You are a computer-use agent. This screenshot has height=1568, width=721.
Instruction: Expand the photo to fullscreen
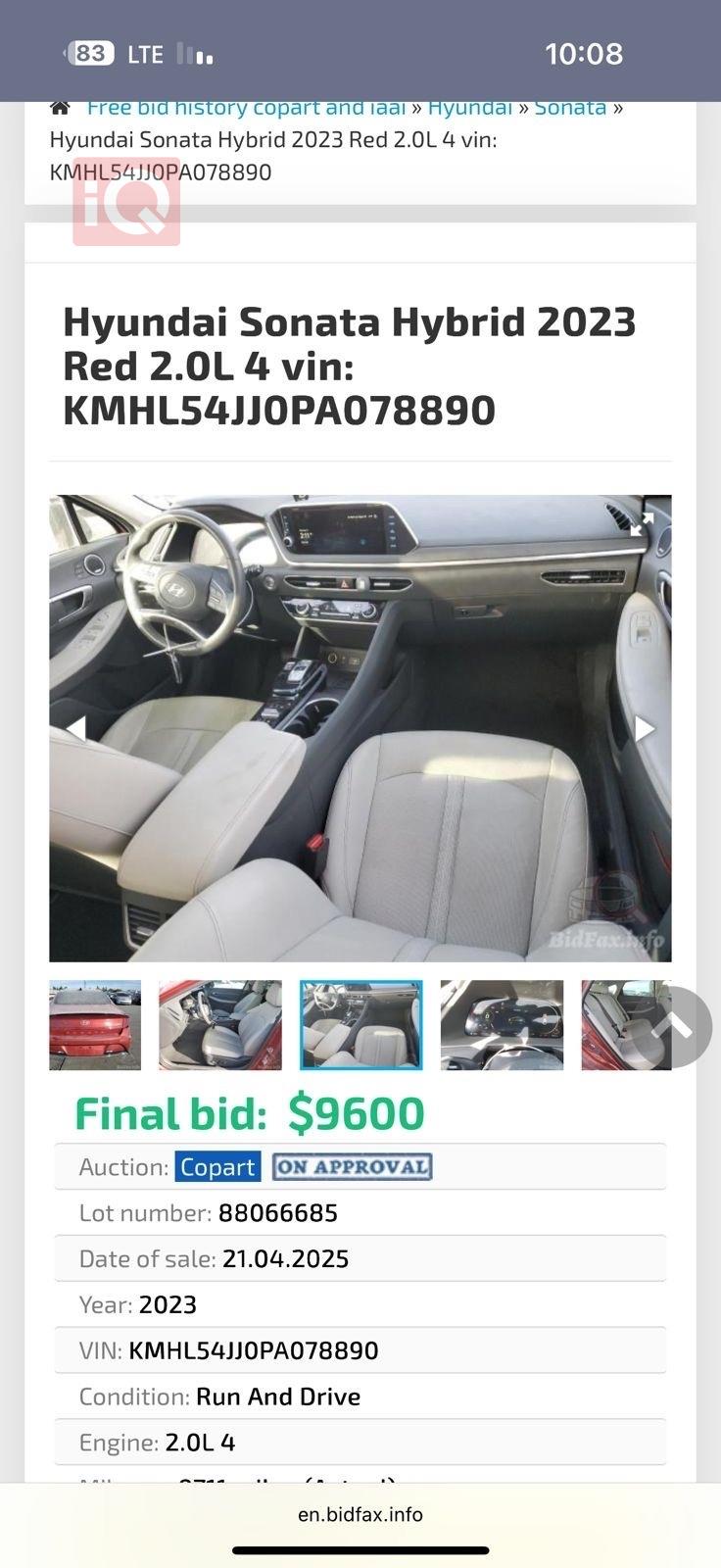pos(642,524)
